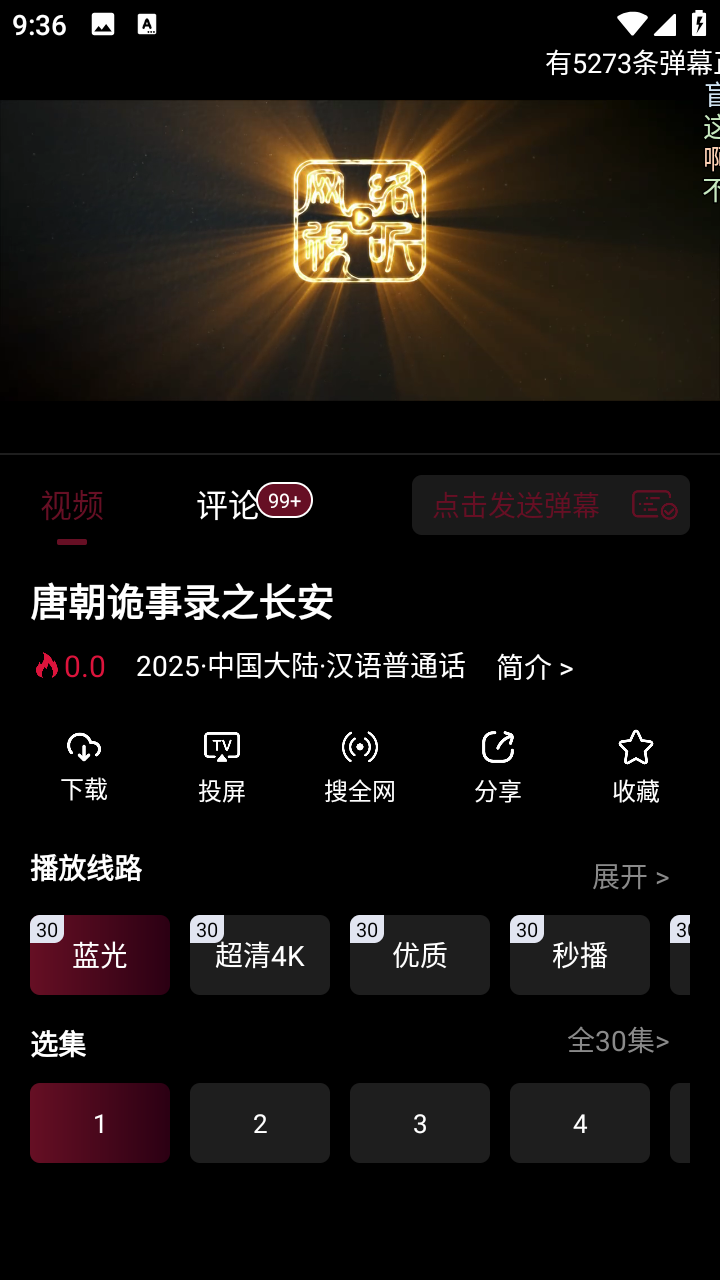Tap the 分享 share icon

(497, 746)
